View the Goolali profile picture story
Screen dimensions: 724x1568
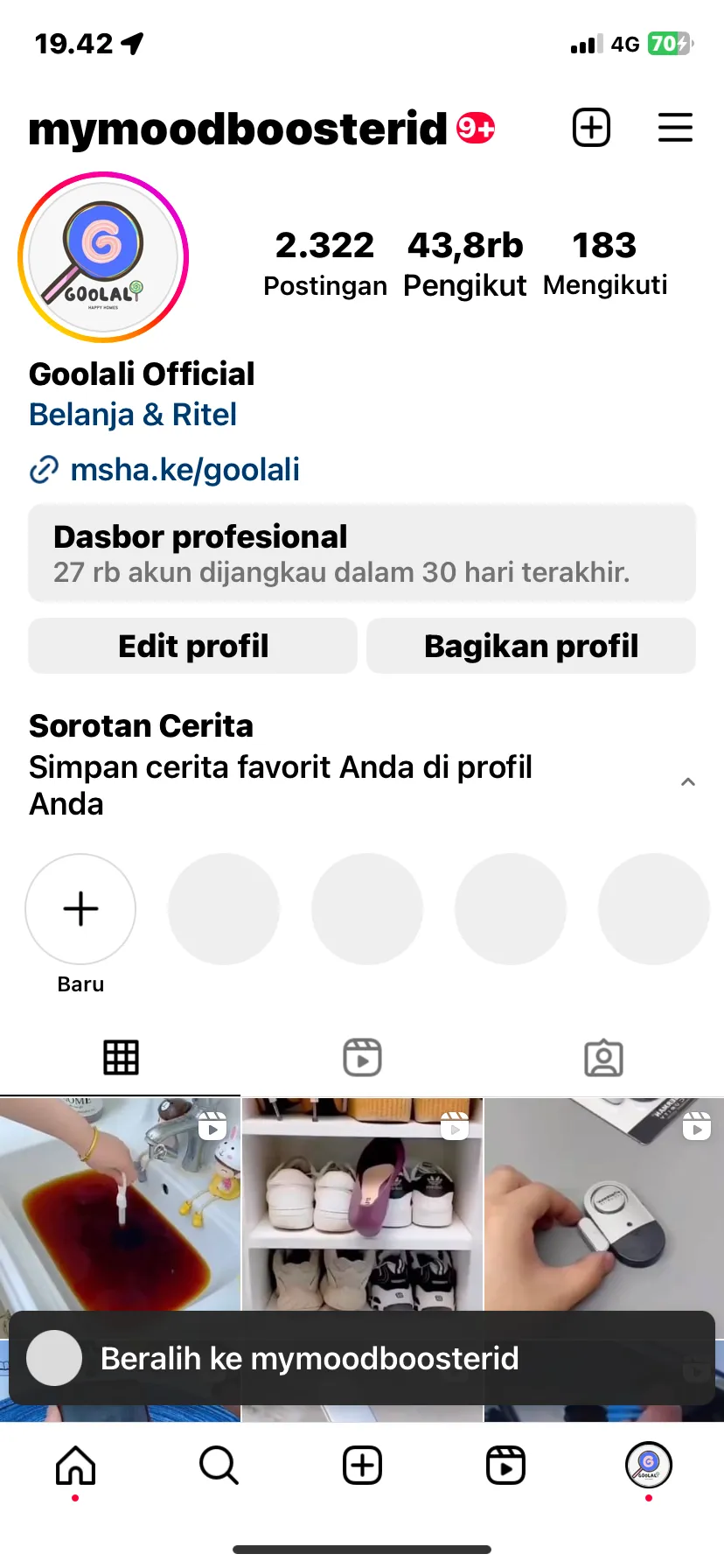click(103, 257)
